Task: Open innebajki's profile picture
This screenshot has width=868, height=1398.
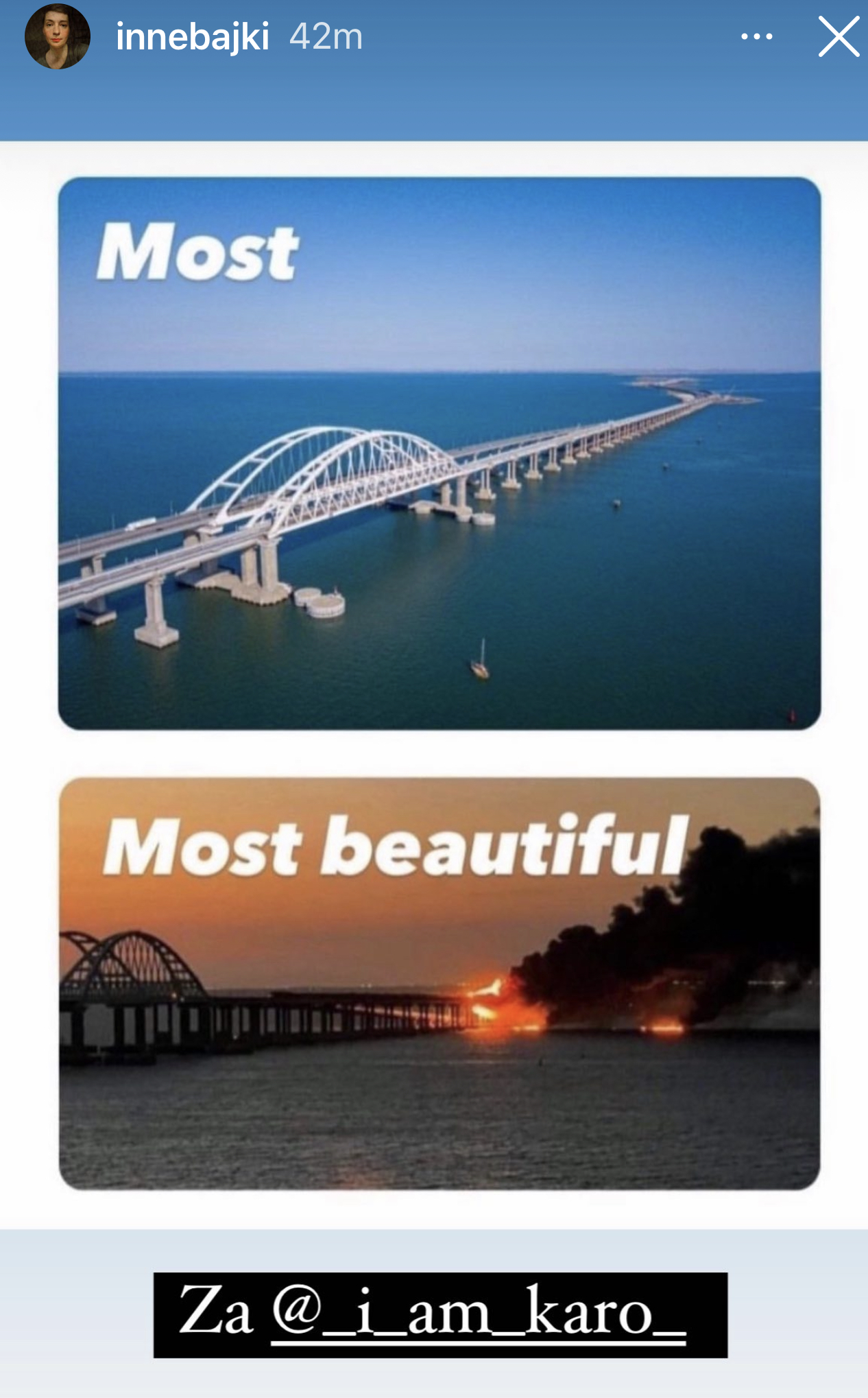Action: click(x=58, y=37)
